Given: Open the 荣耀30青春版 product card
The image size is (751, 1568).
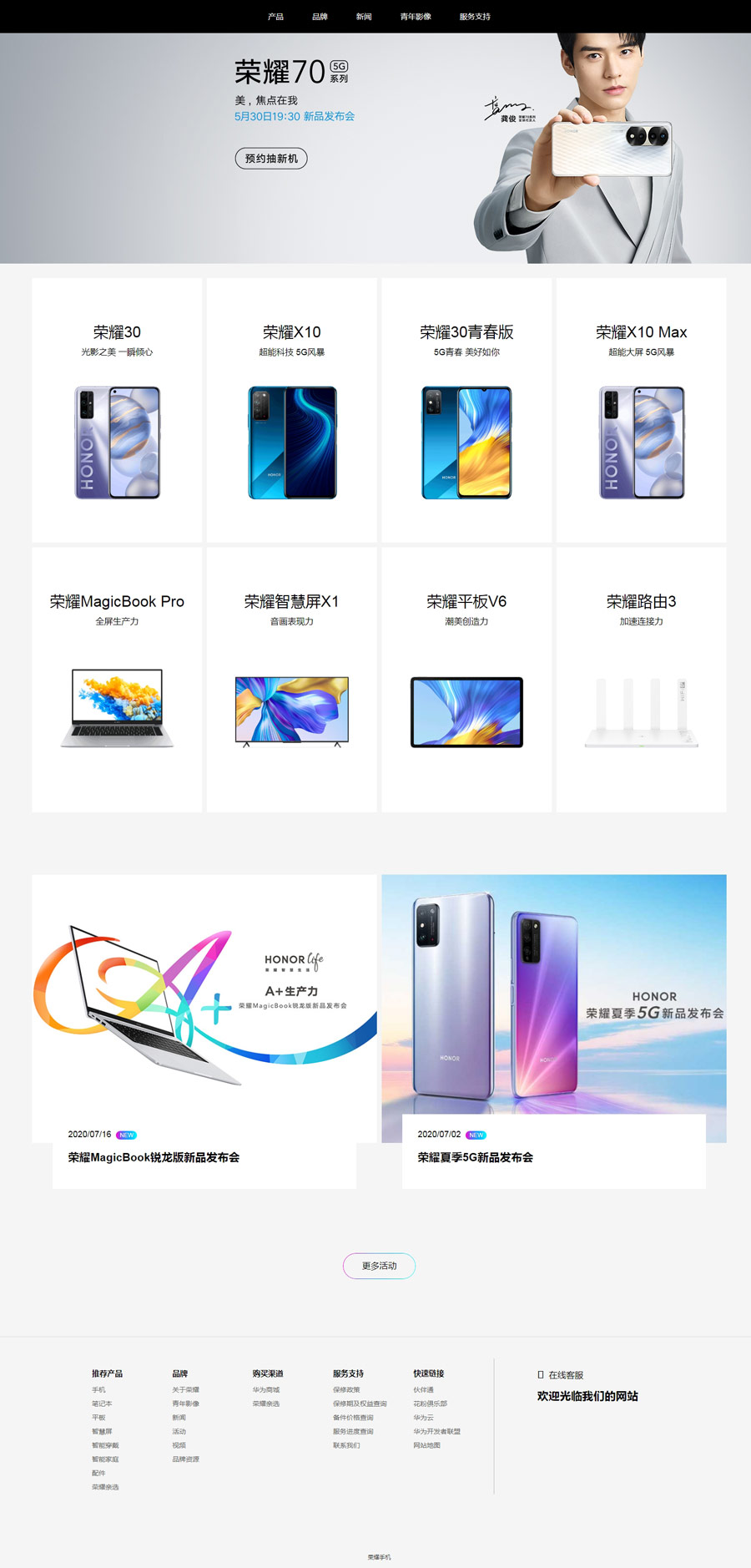Looking at the screenshot, I should tap(466, 410).
